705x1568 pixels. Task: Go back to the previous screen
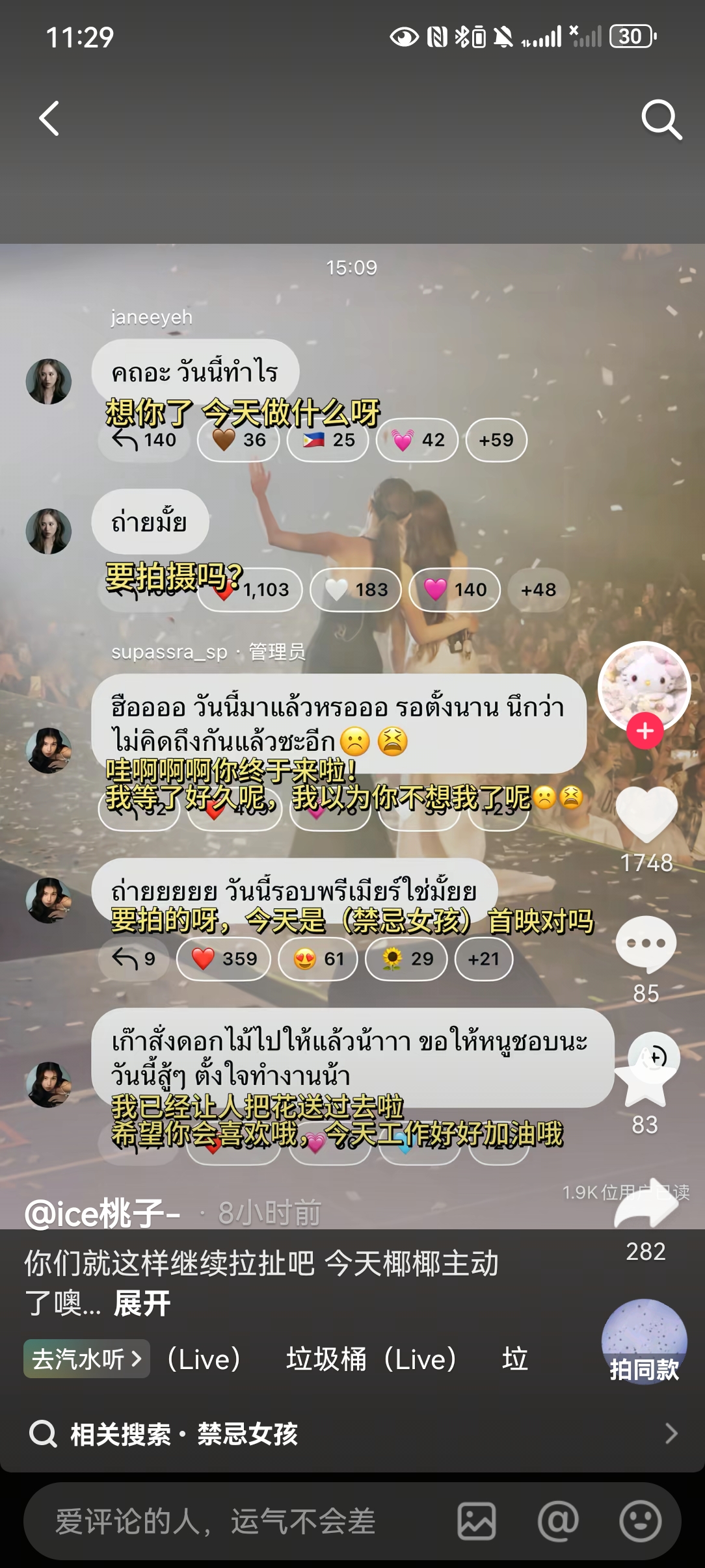(x=49, y=119)
